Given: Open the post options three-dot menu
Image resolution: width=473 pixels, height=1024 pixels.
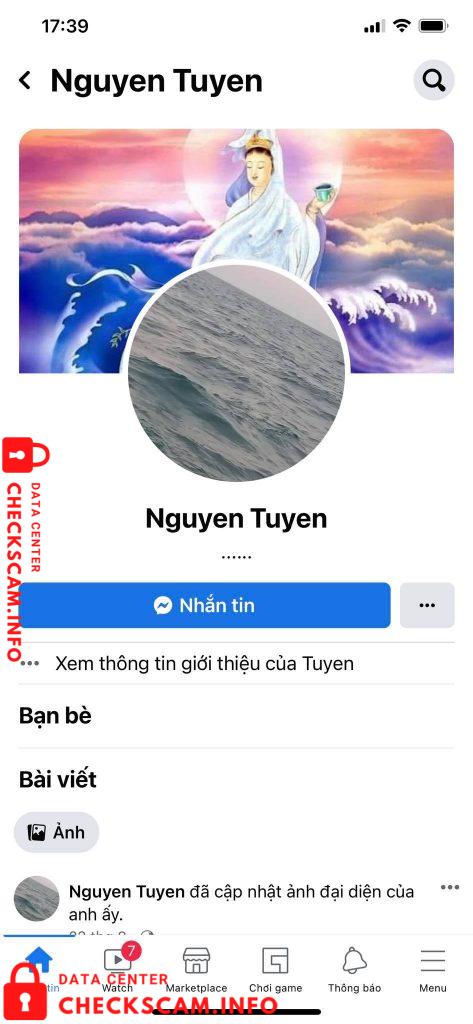Looking at the screenshot, I should 449,887.
